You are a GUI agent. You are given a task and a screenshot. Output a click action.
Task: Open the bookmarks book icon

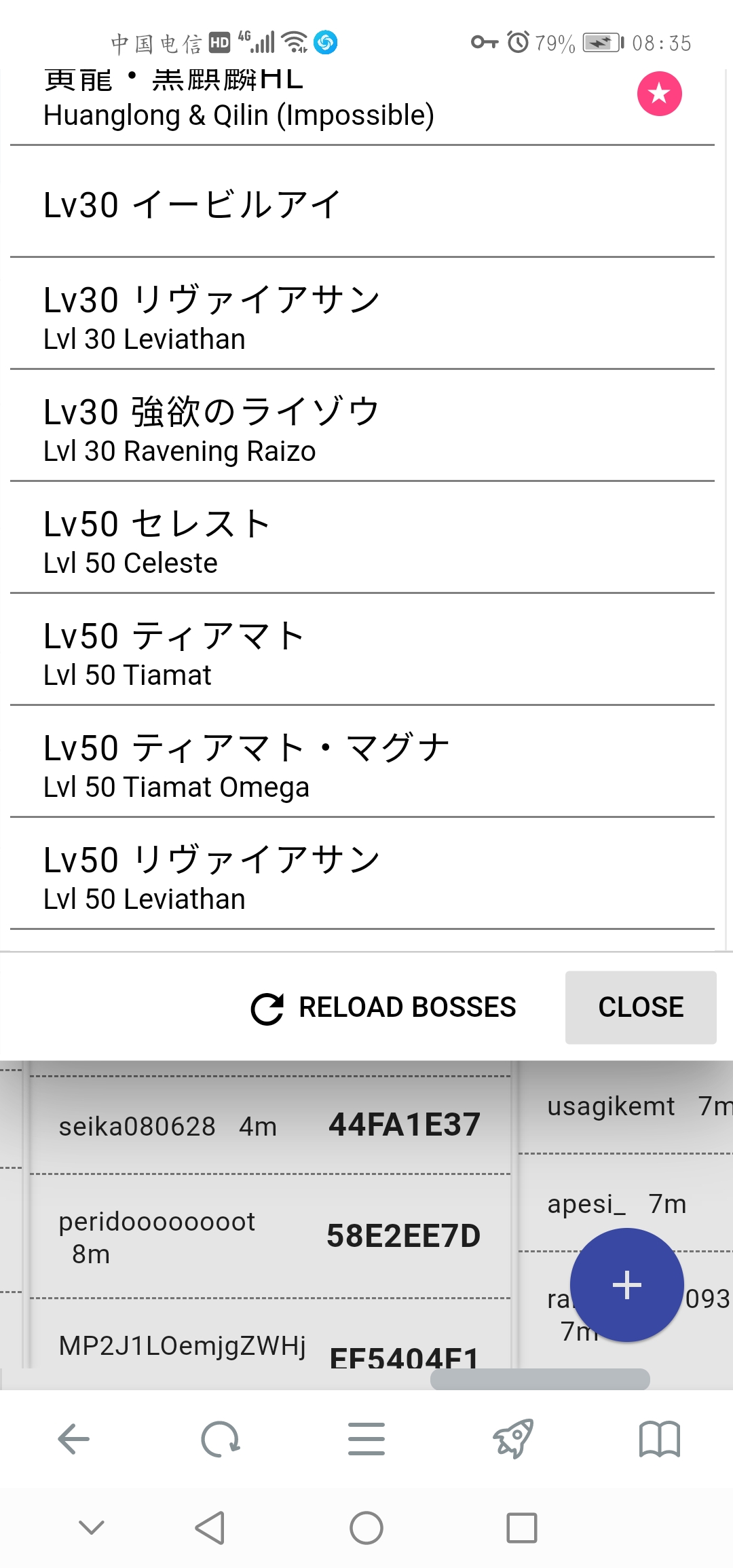coord(659,1439)
